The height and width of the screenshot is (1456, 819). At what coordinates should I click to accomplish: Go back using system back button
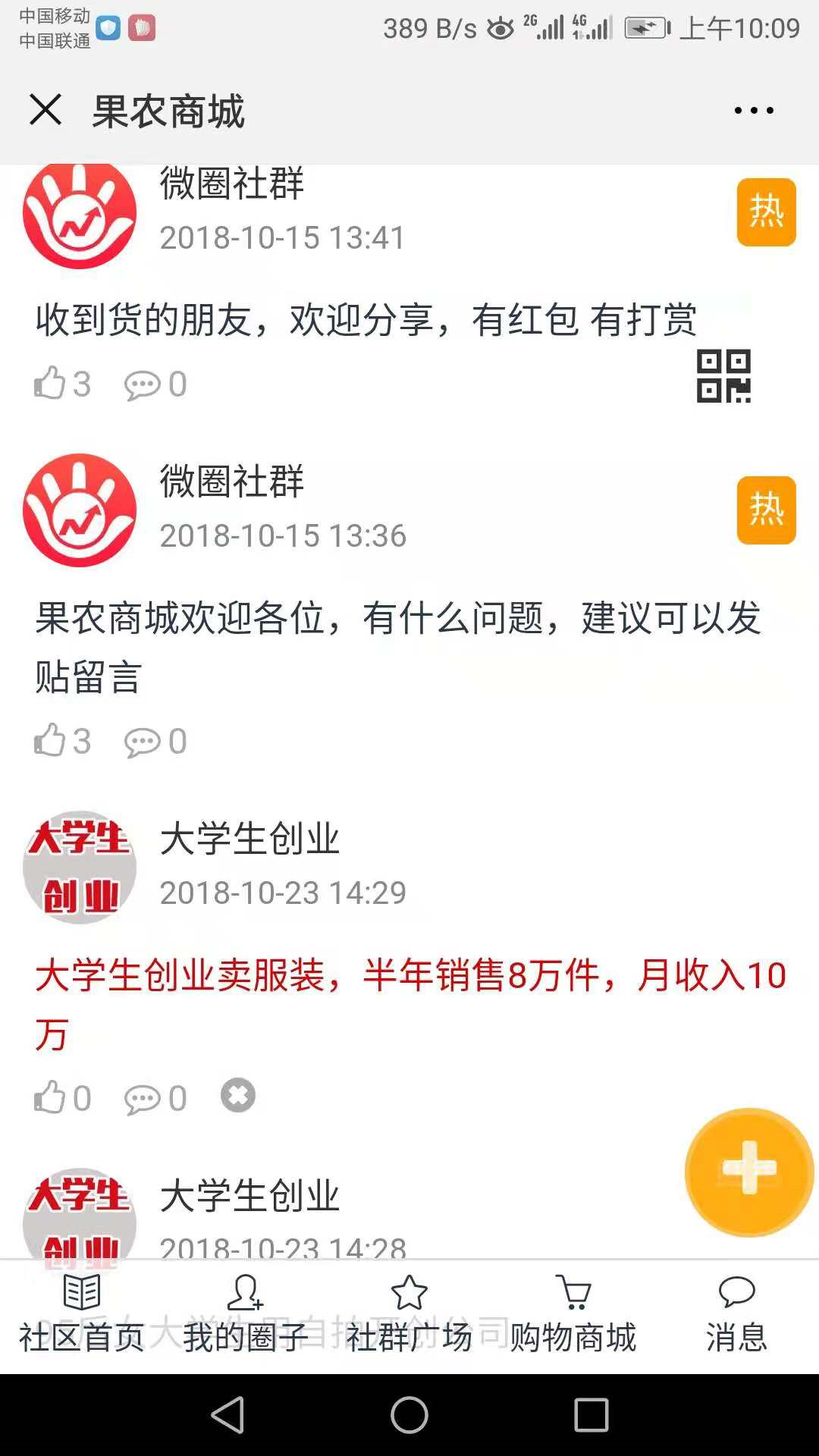tap(227, 1415)
